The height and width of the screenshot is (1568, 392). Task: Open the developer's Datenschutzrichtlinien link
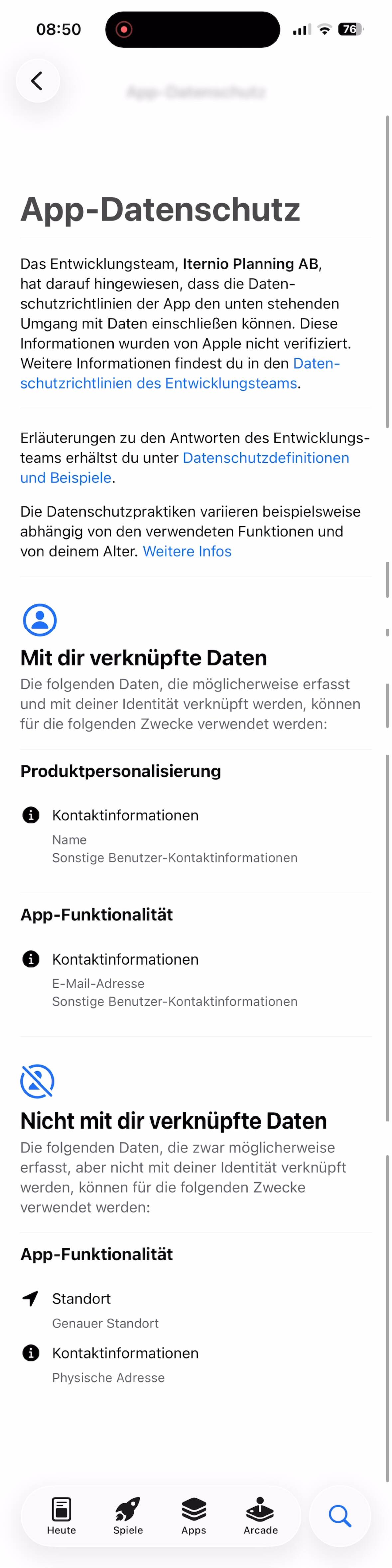[159, 383]
